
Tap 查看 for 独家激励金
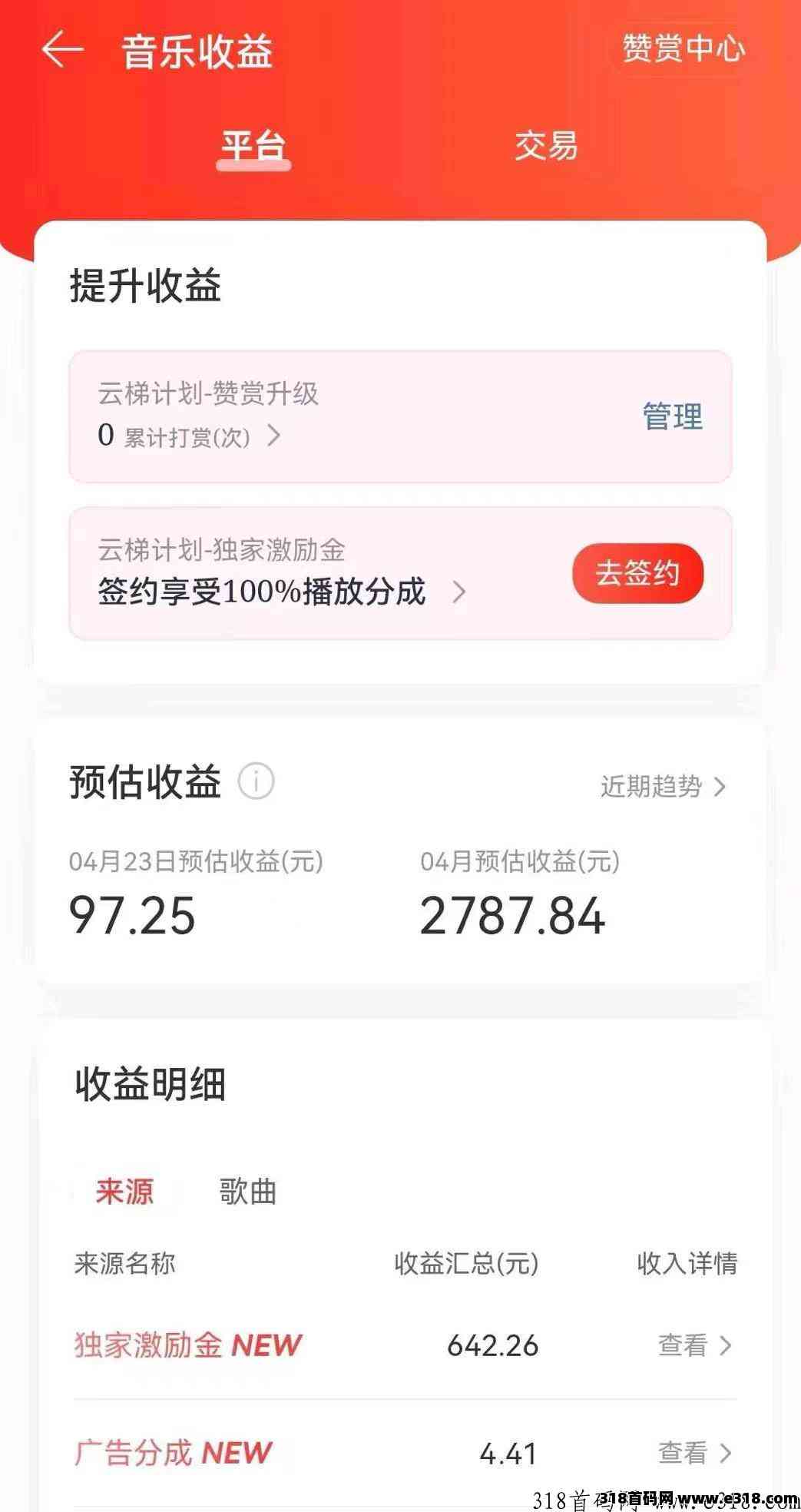pyautogui.click(x=695, y=1345)
